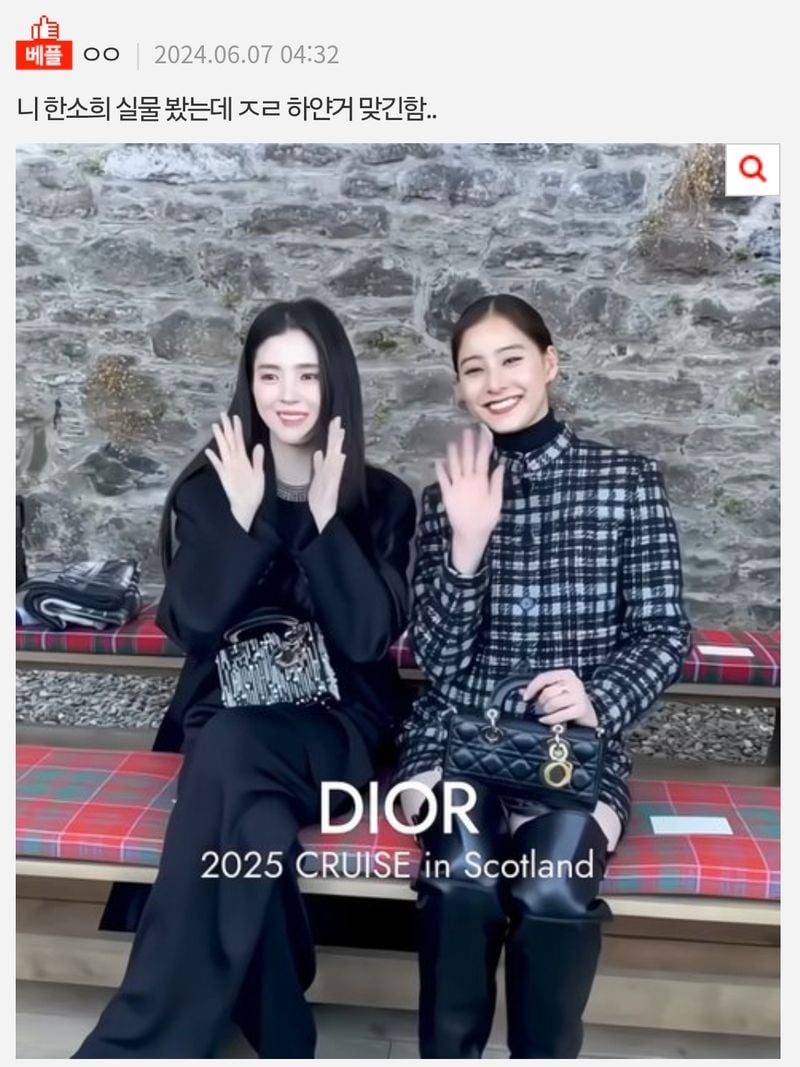Screen dimensions: 800x1067
Task: Open commenter ㅇㅇ's nickname
Action: click(x=102, y=54)
